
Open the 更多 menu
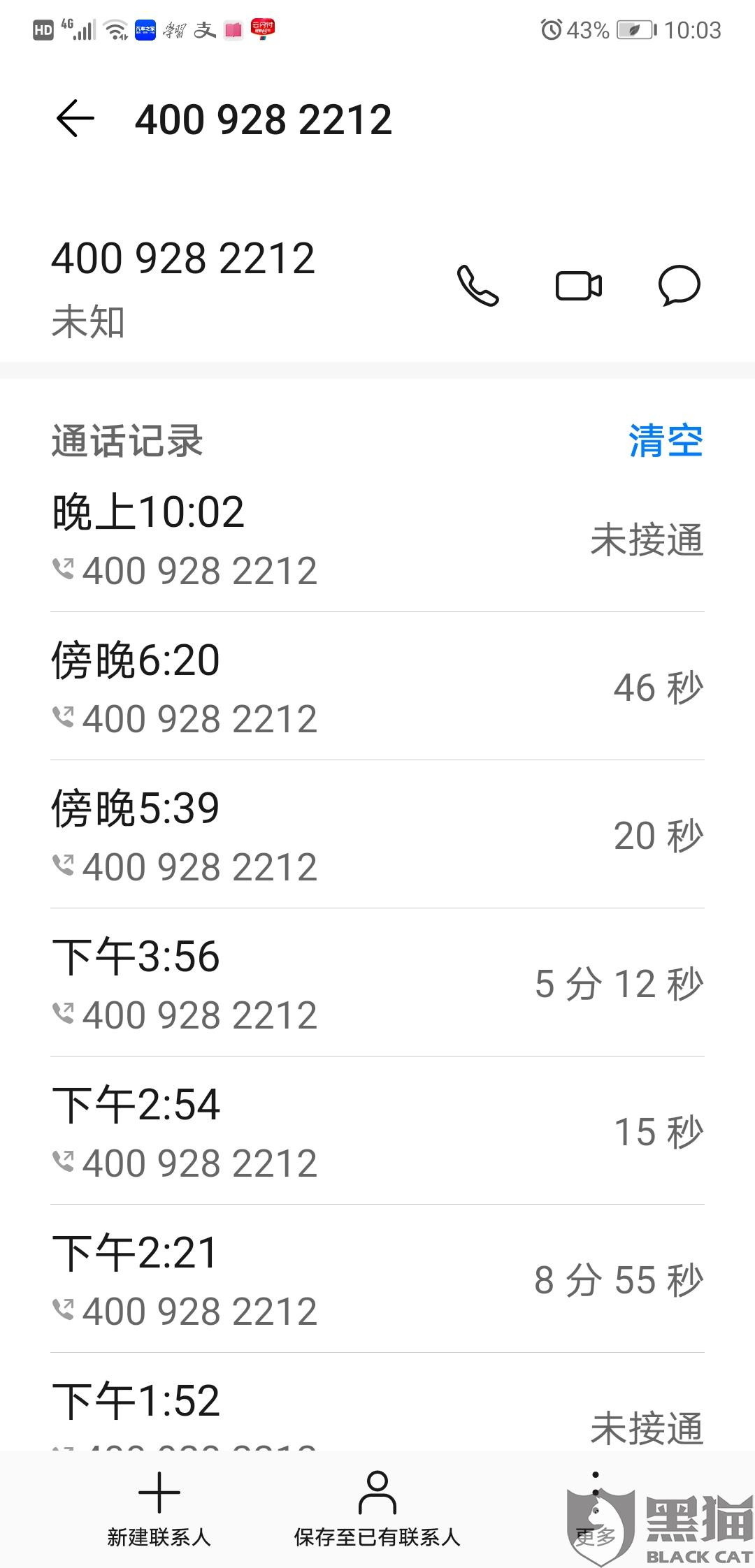click(x=596, y=1509)
